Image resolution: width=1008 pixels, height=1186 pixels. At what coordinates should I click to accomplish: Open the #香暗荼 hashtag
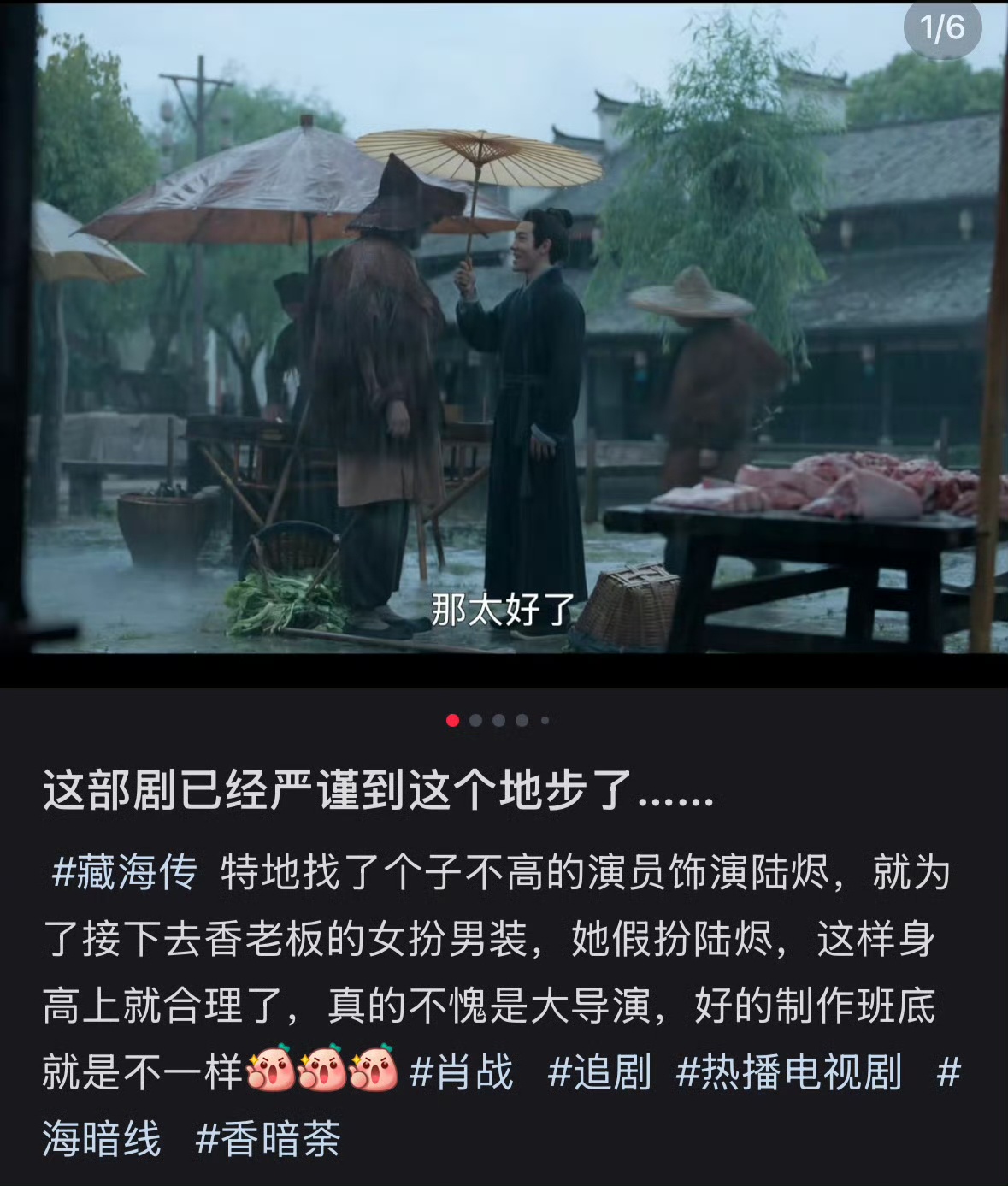point(268,1139)
